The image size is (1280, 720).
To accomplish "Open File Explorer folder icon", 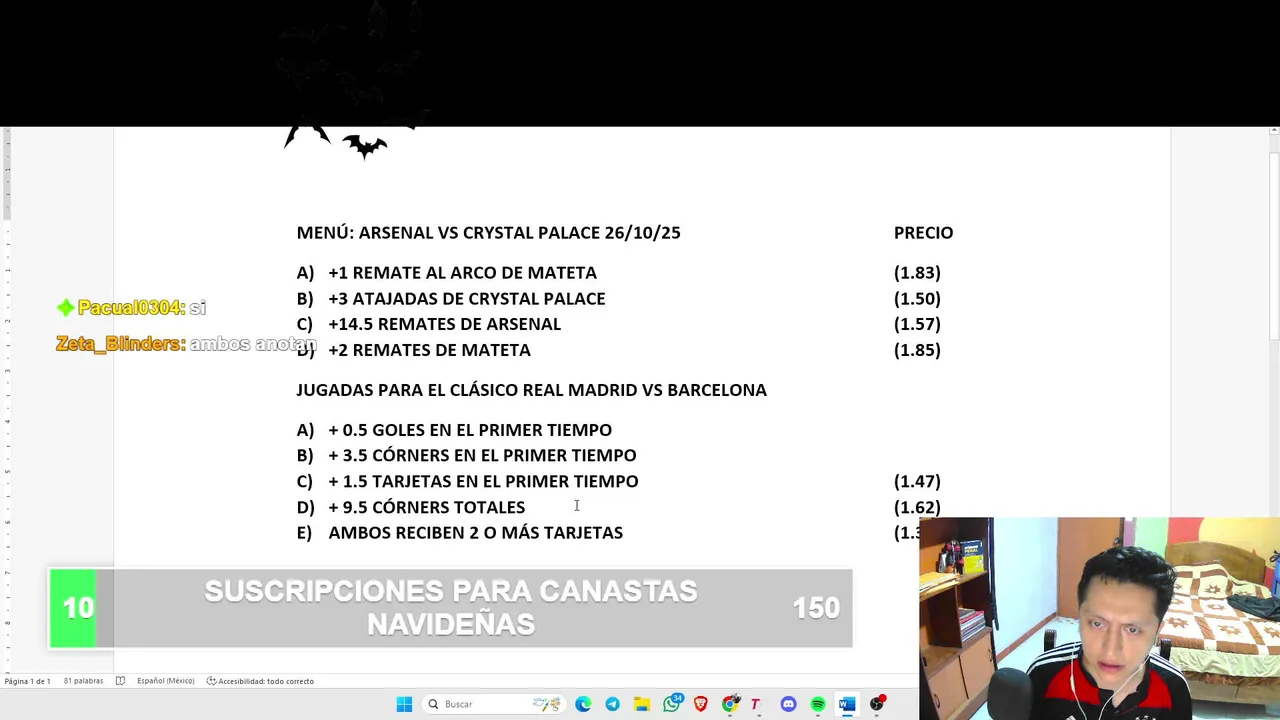I will click(x=641, y=704).
